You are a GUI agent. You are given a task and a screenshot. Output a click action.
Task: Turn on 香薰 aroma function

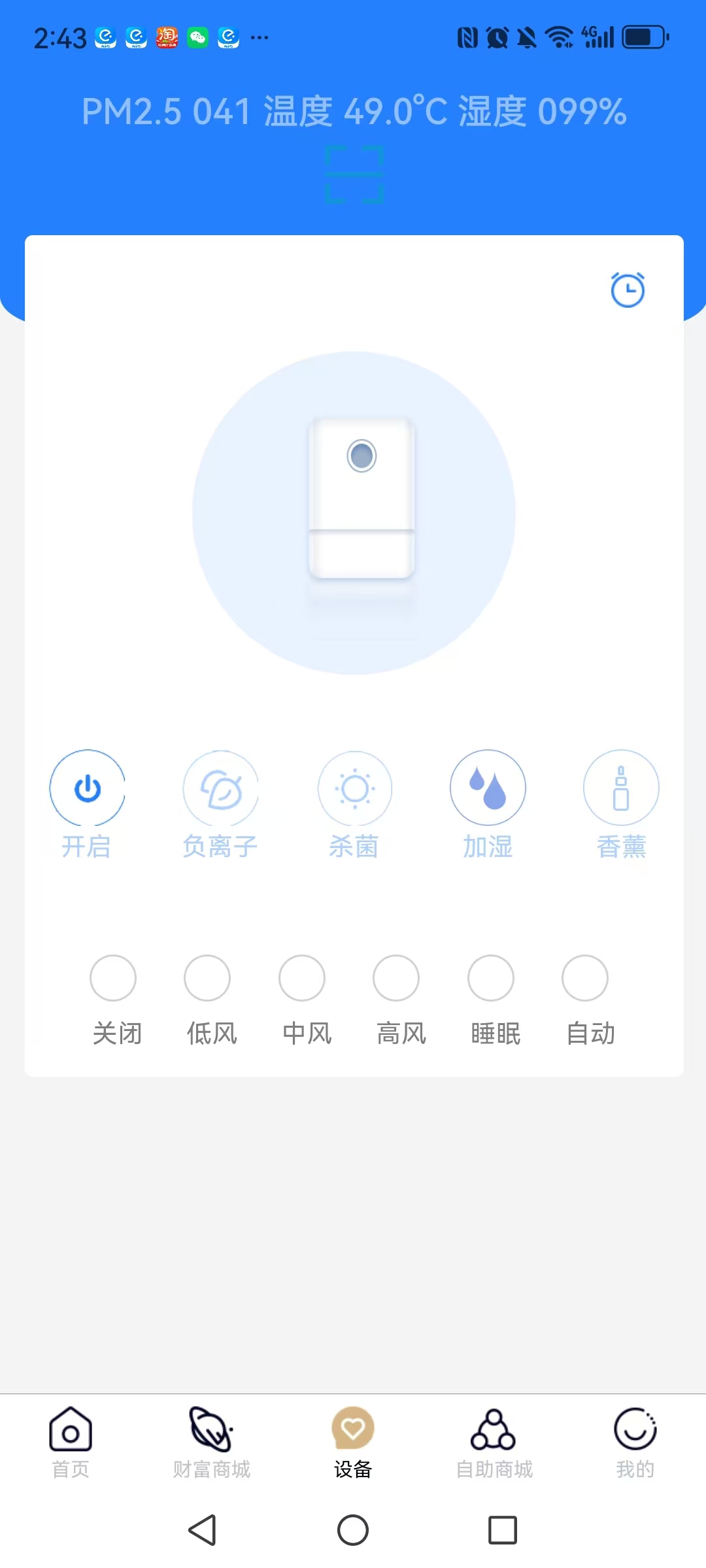tap(621, 788)
